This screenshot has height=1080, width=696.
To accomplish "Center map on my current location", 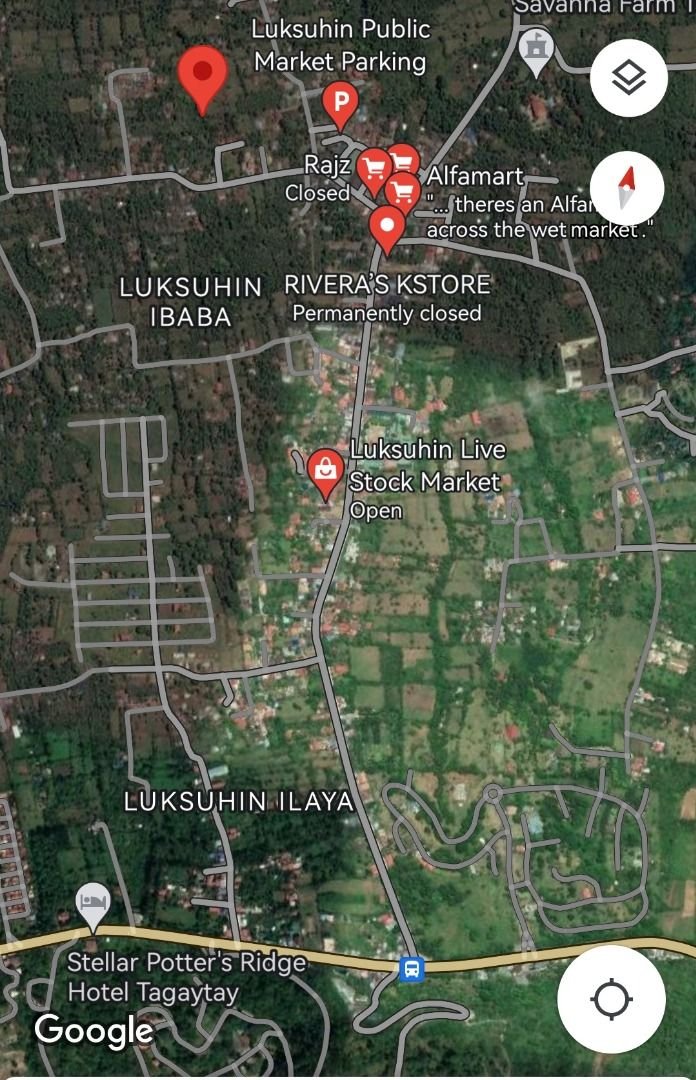I will [611, 999].
